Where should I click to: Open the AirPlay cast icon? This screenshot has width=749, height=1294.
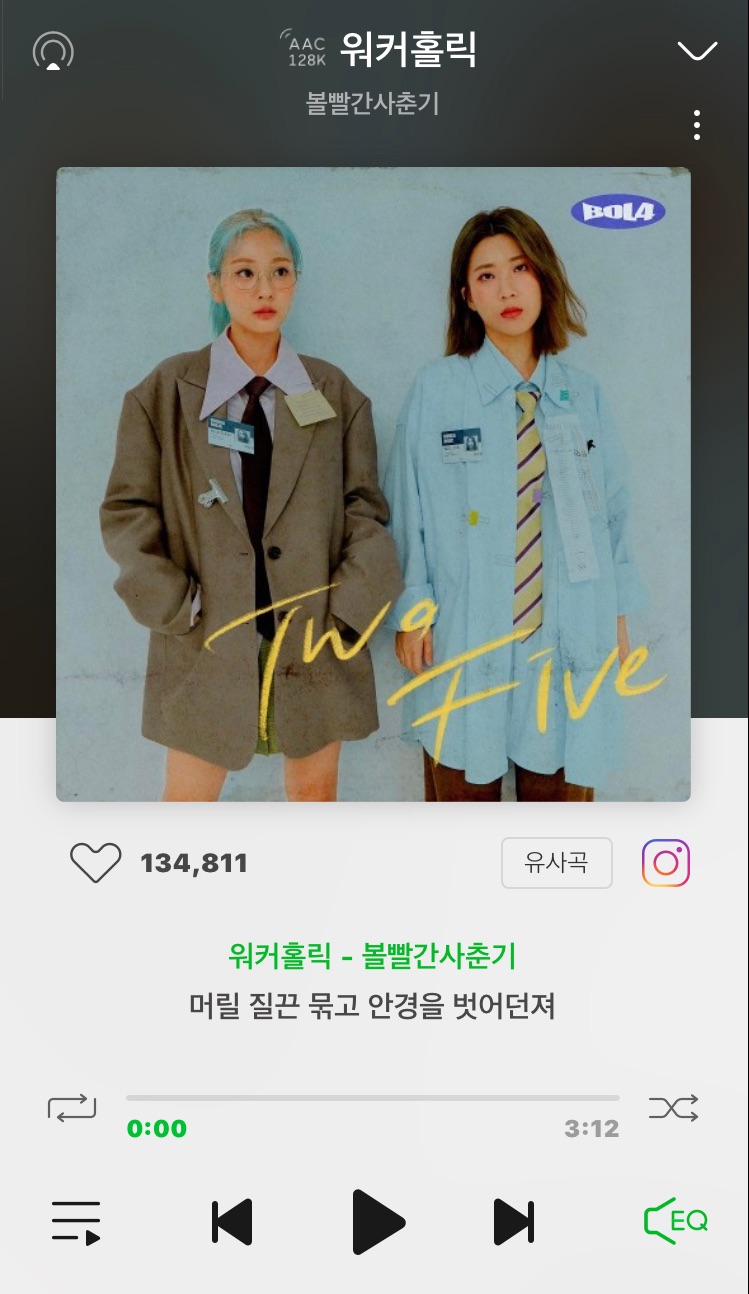53,51
